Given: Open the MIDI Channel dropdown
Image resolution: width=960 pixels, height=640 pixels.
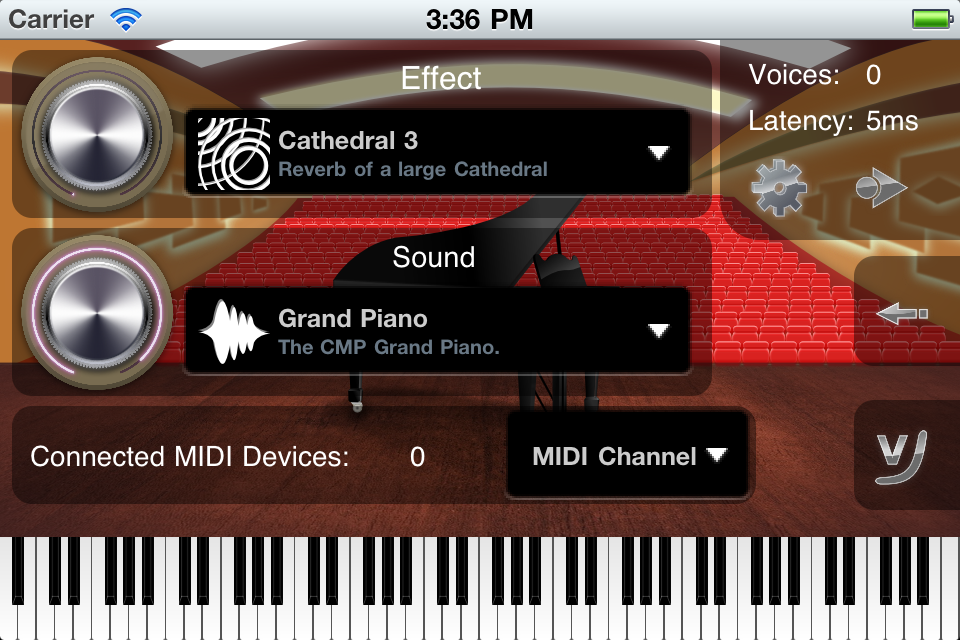Looking at the screenshot, I should (628, 456).
